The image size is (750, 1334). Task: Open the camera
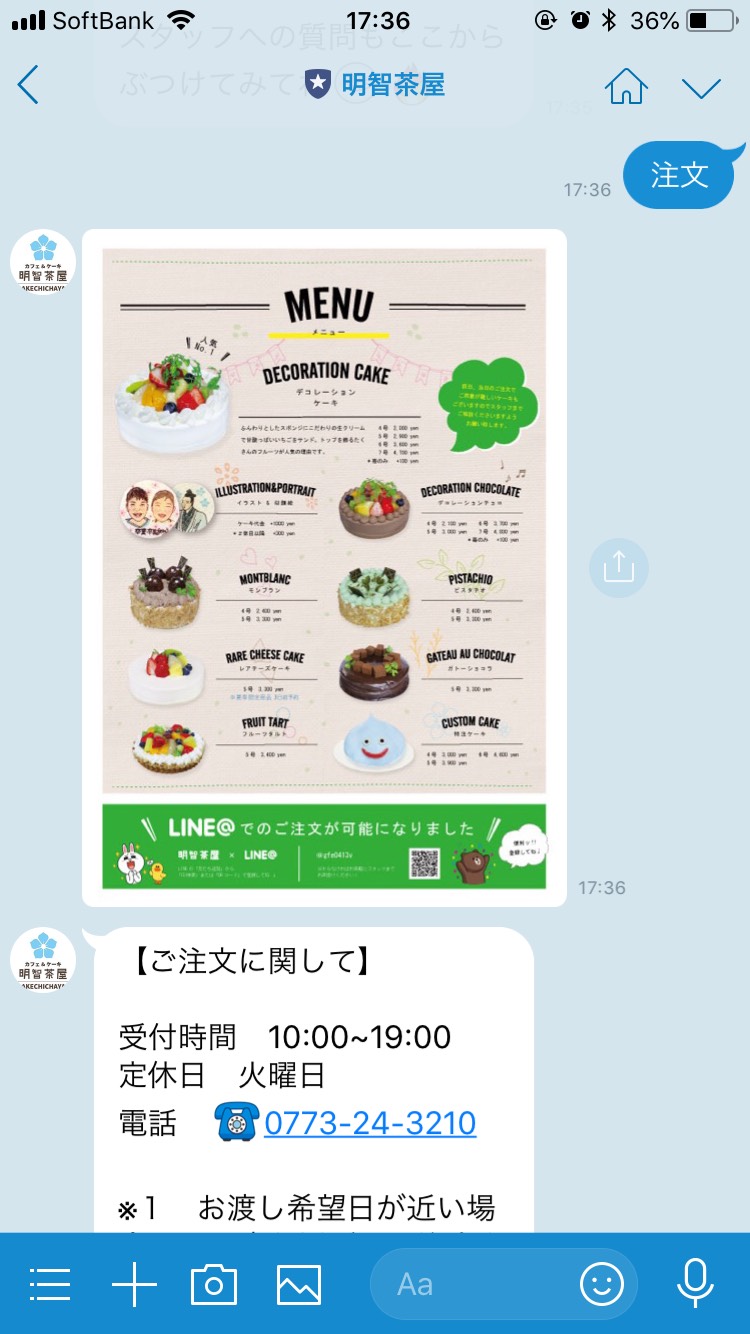(x=214, y=1284)
